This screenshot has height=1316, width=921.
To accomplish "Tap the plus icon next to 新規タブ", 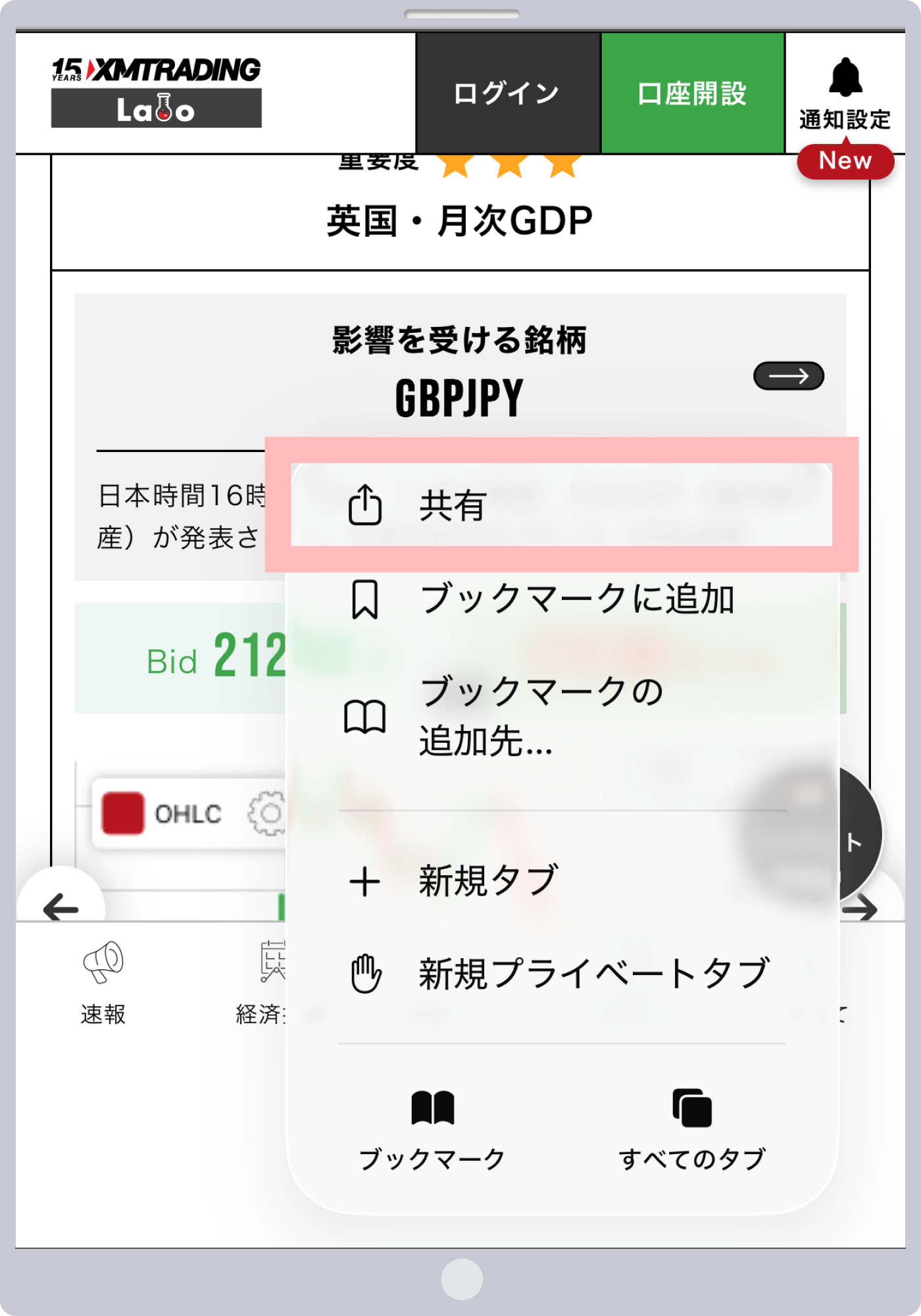I will click(364, 879).
